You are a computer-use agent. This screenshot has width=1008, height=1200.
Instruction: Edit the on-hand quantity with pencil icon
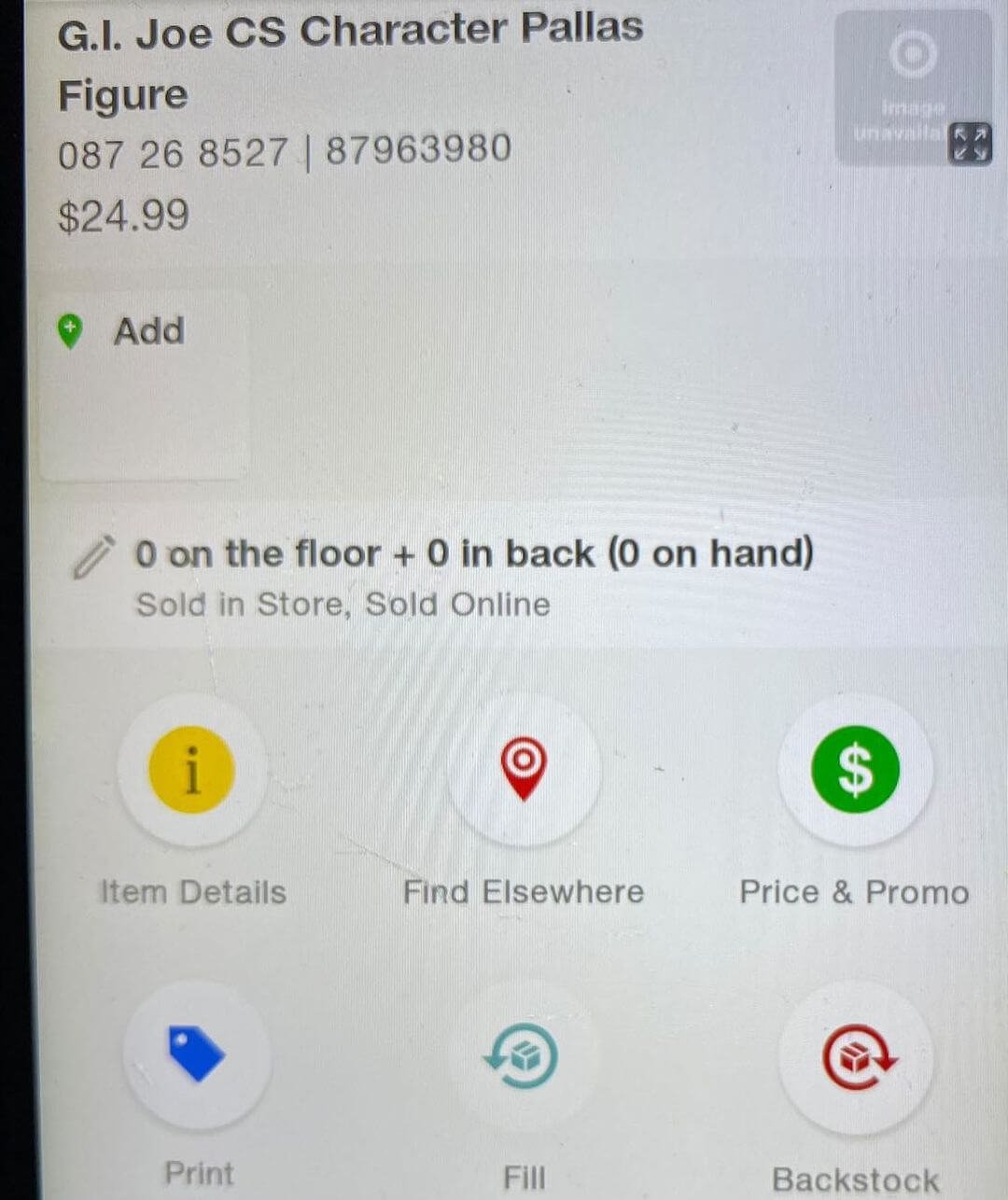coord(94,557)
